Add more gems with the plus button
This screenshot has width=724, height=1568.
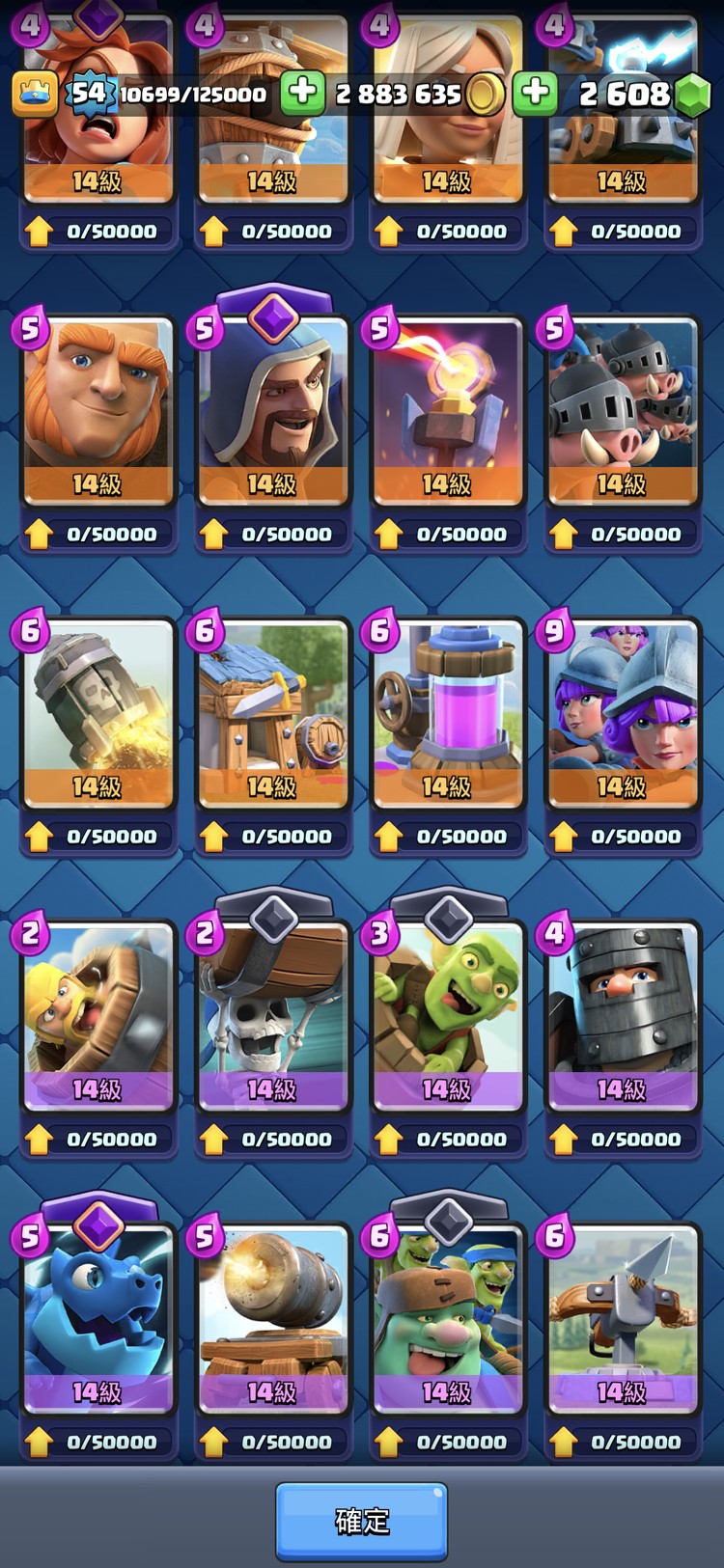coord(535,93)
